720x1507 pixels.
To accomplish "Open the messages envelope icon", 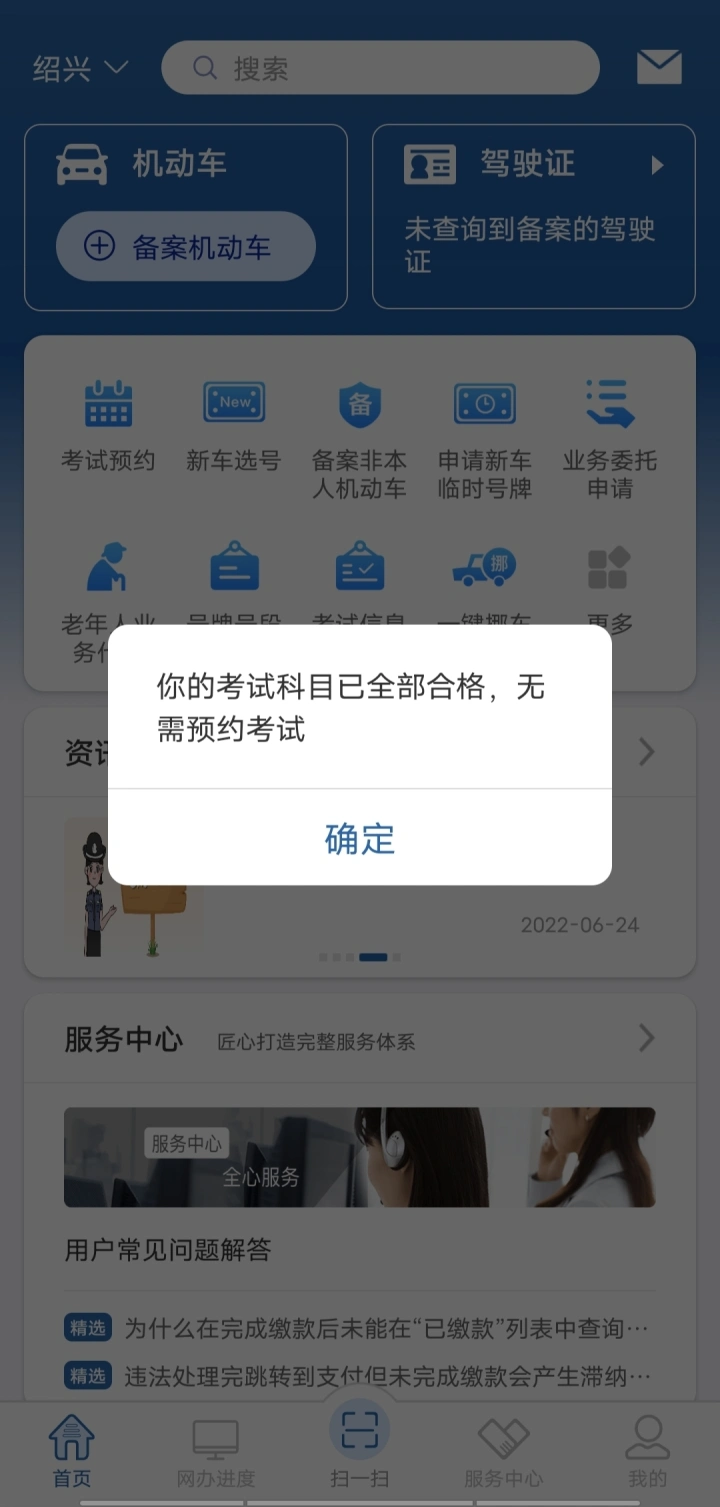I will 659,68.
